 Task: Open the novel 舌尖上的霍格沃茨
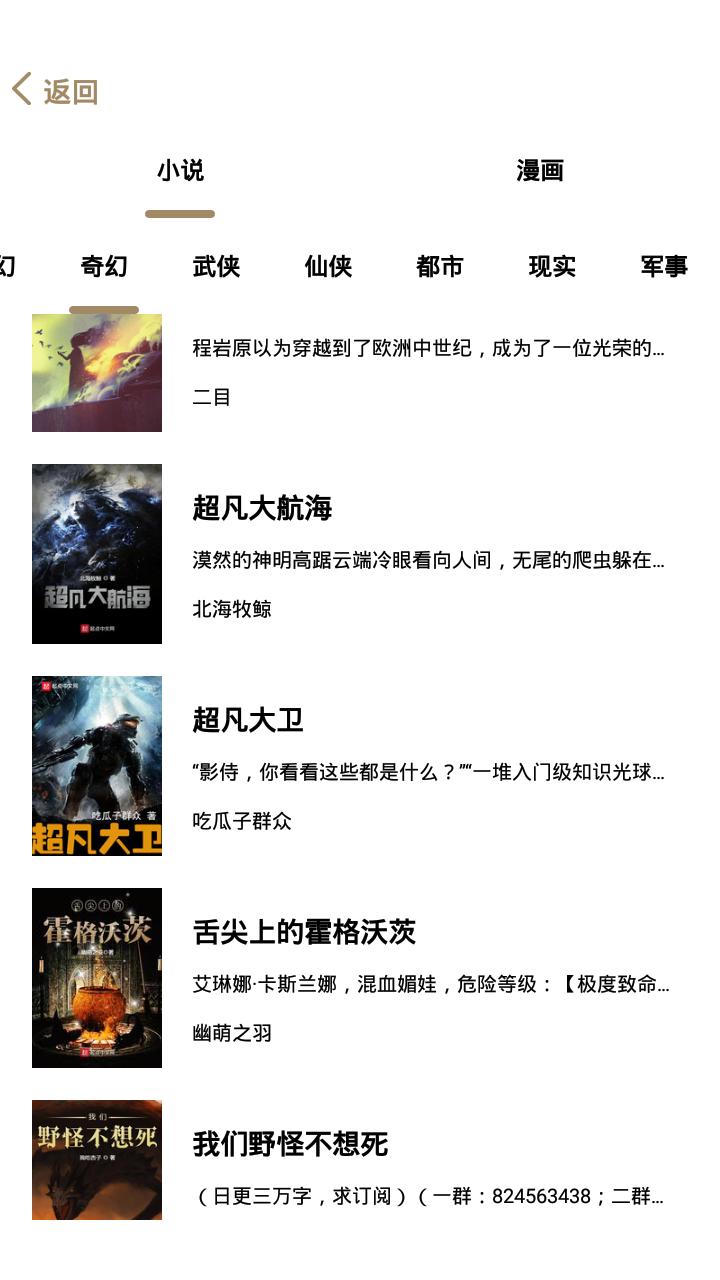coord(305,931)
